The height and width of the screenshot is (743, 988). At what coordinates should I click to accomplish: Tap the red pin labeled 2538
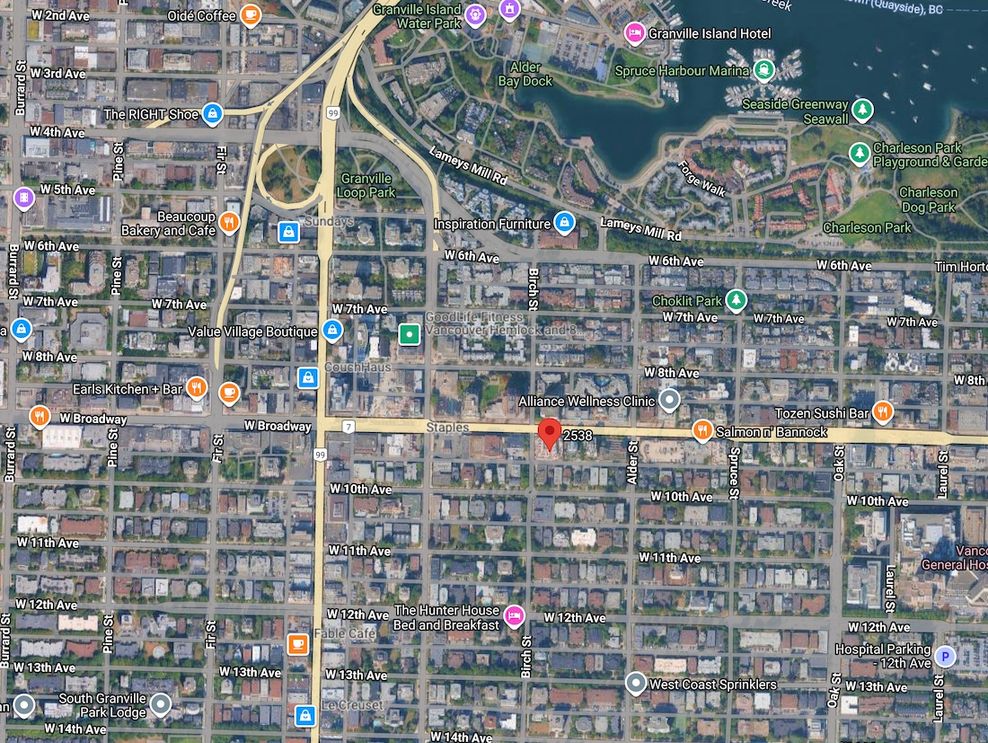click(x=548, y=434)
